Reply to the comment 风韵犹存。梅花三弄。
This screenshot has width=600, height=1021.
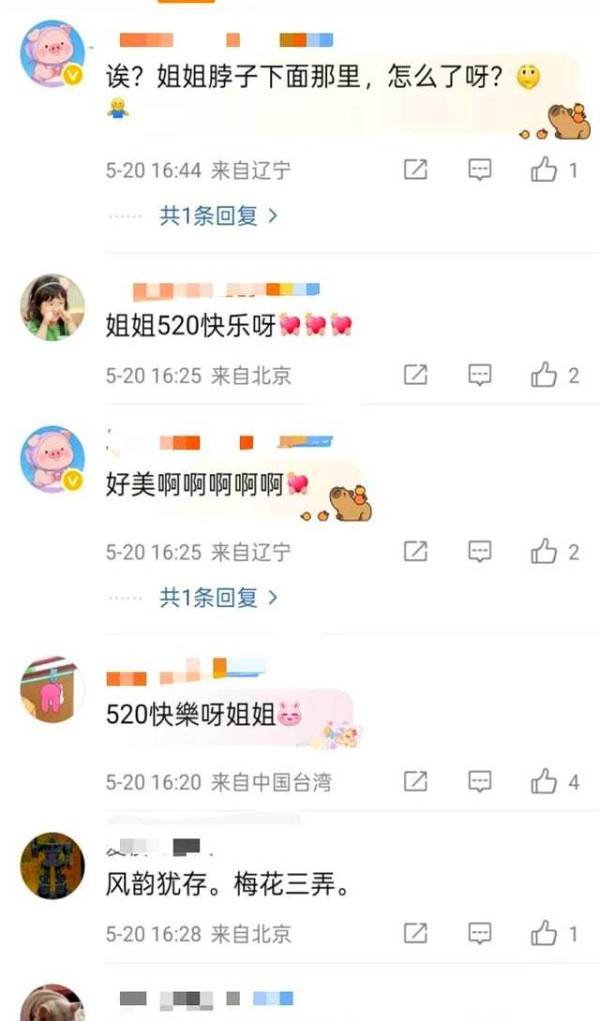(x=480, y=934)
